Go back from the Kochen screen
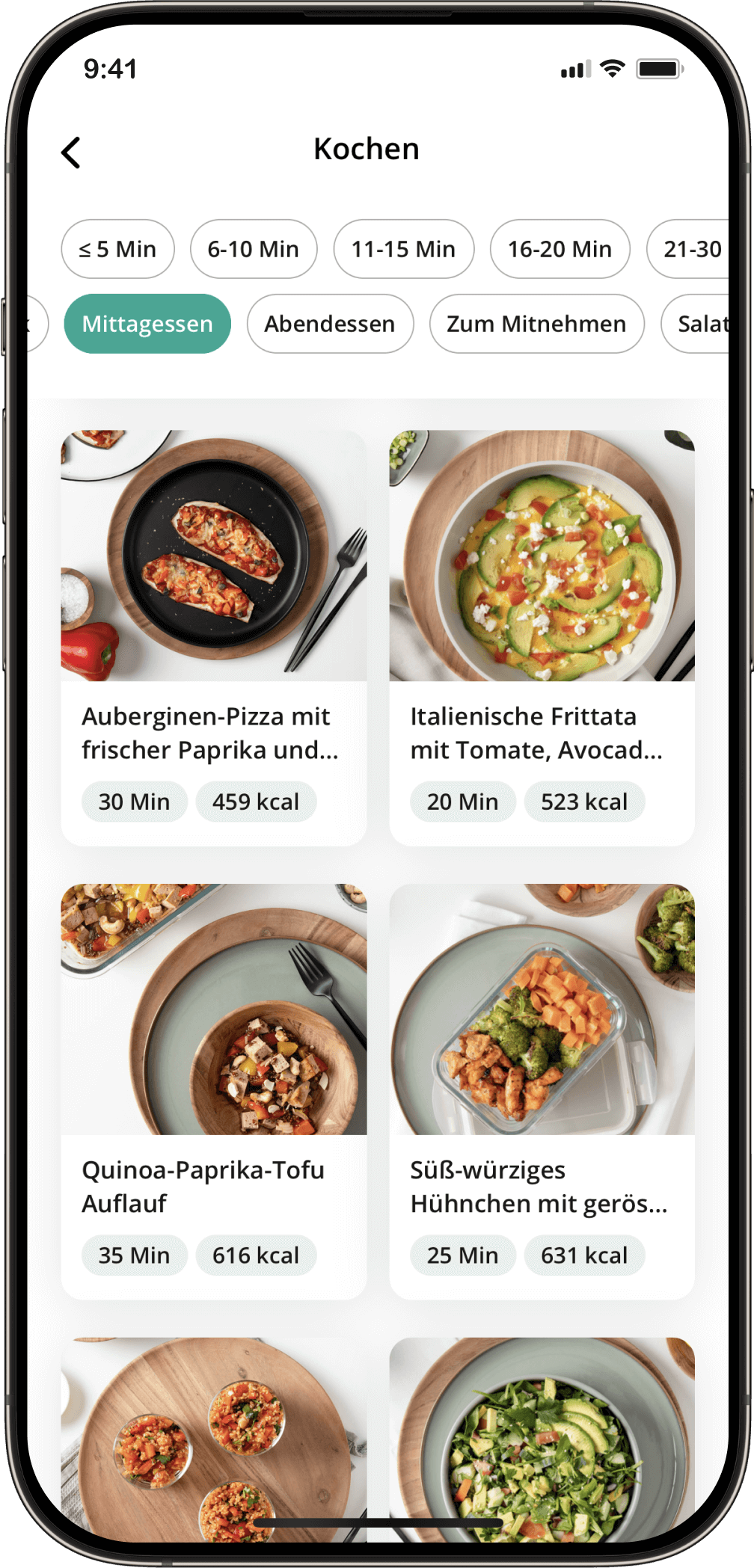Screen dimensions: 754x1568 point(71,153)
